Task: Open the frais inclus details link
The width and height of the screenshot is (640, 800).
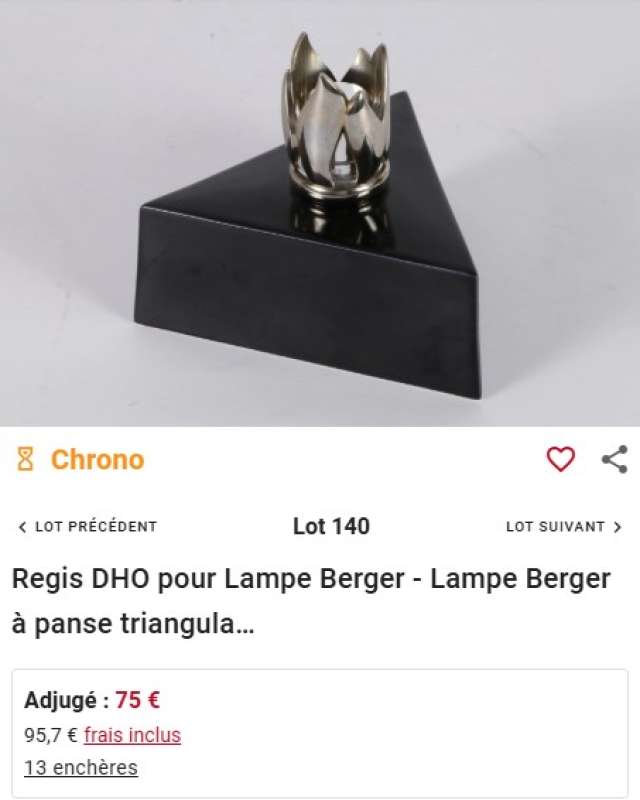Action: click(x=132, y=735)
